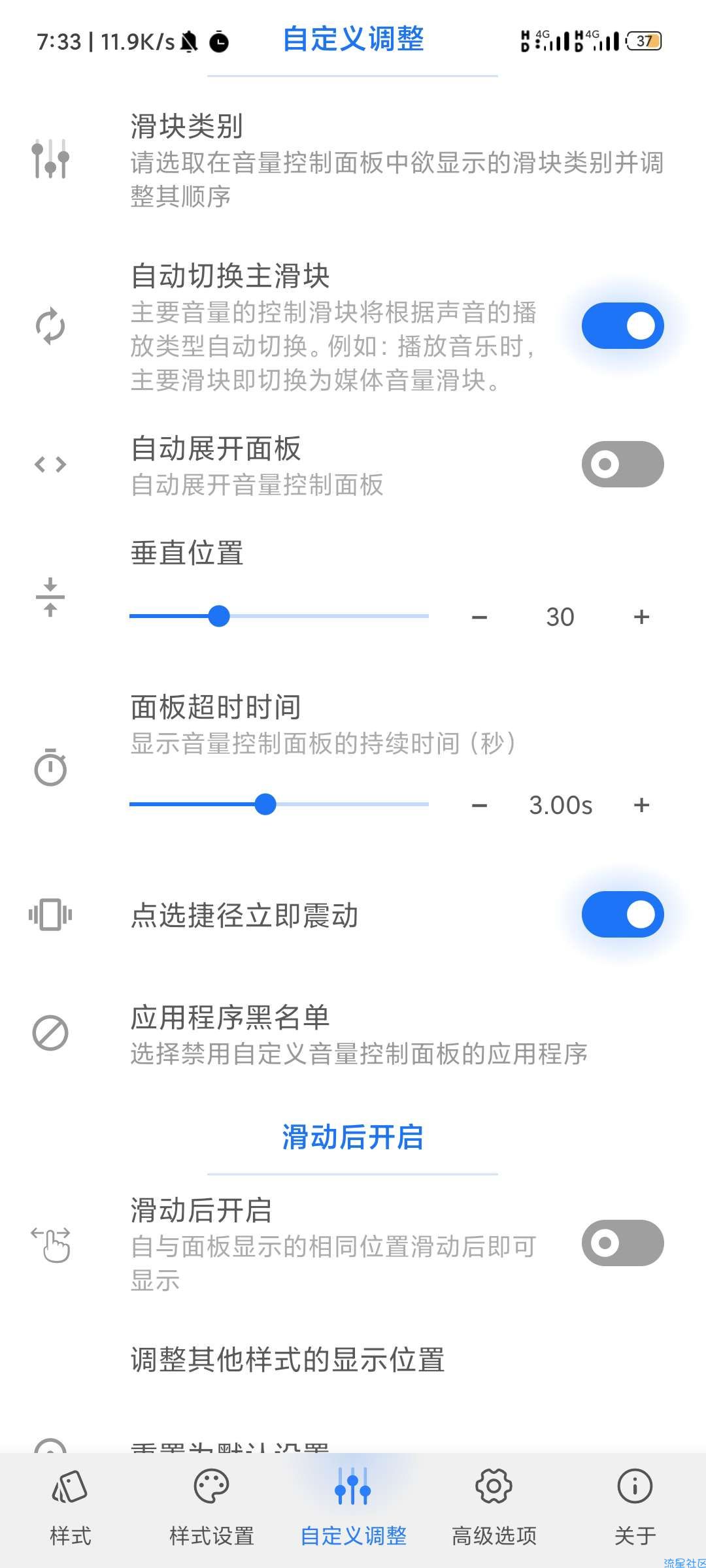Turn off 点选捷径立即震动
The width and height of the screenshot is (706, 1568).
(x=622, y=914)
